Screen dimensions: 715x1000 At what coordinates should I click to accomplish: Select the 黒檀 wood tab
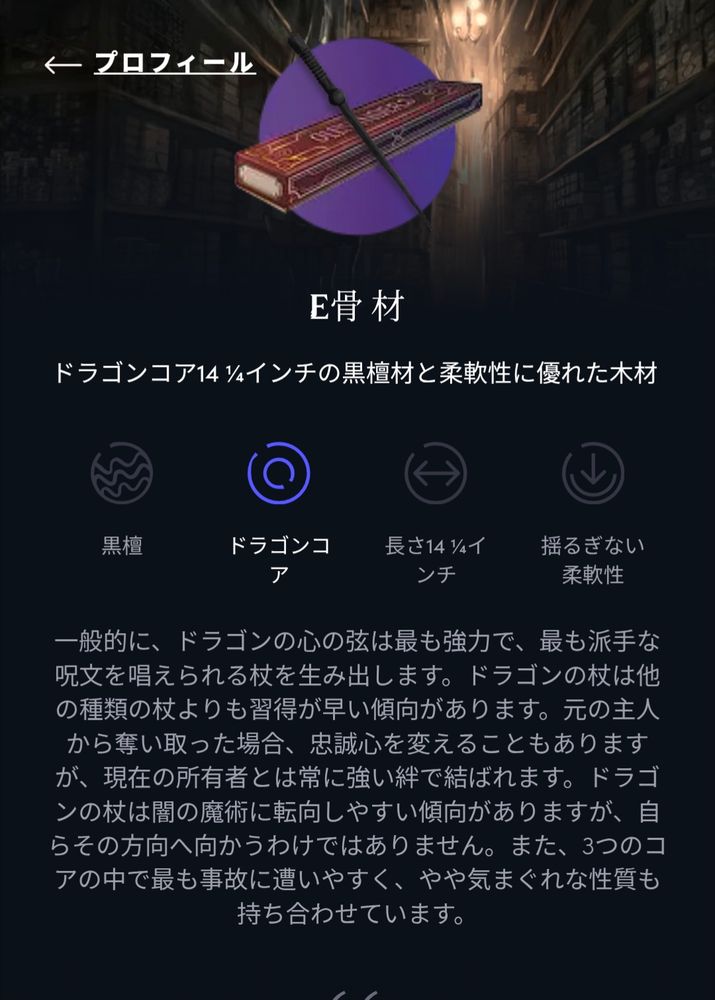(x=122, y=472)
